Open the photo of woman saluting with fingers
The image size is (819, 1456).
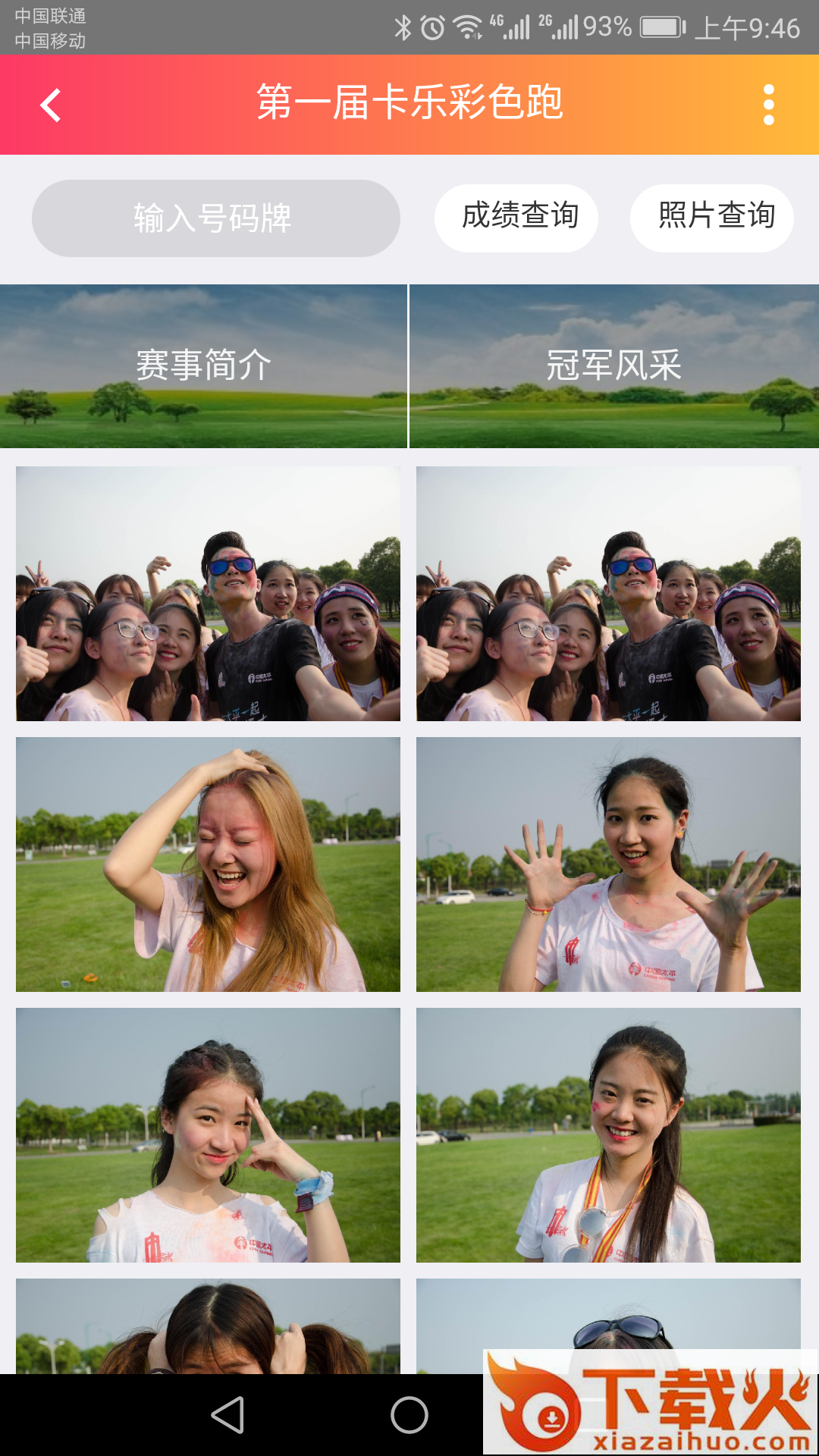208,1135
